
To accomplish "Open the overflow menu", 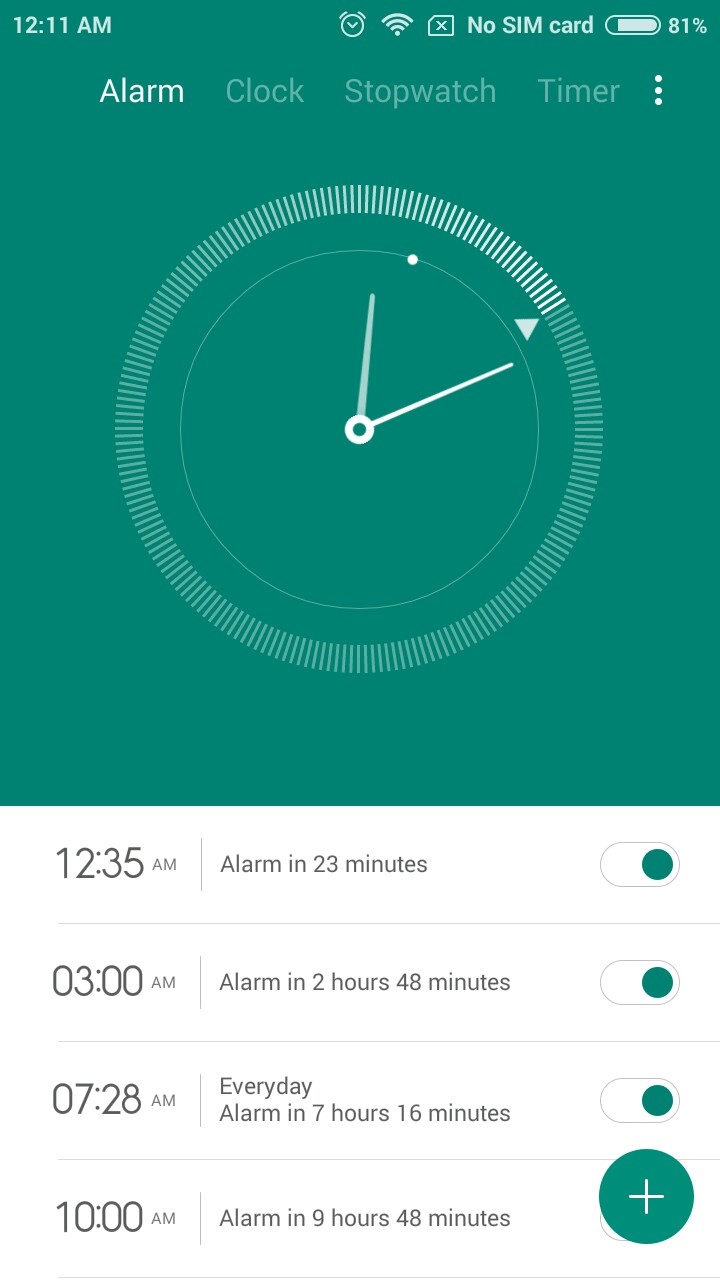I will pyautogui.click(x=658, y=91).
